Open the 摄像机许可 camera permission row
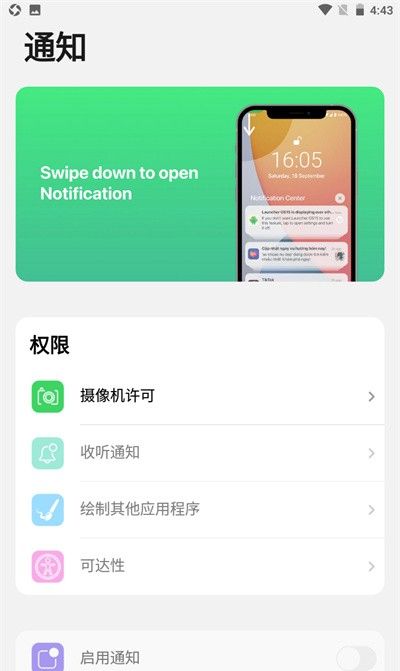The width and height of the screenshot is (400, 671). (200, 396)
